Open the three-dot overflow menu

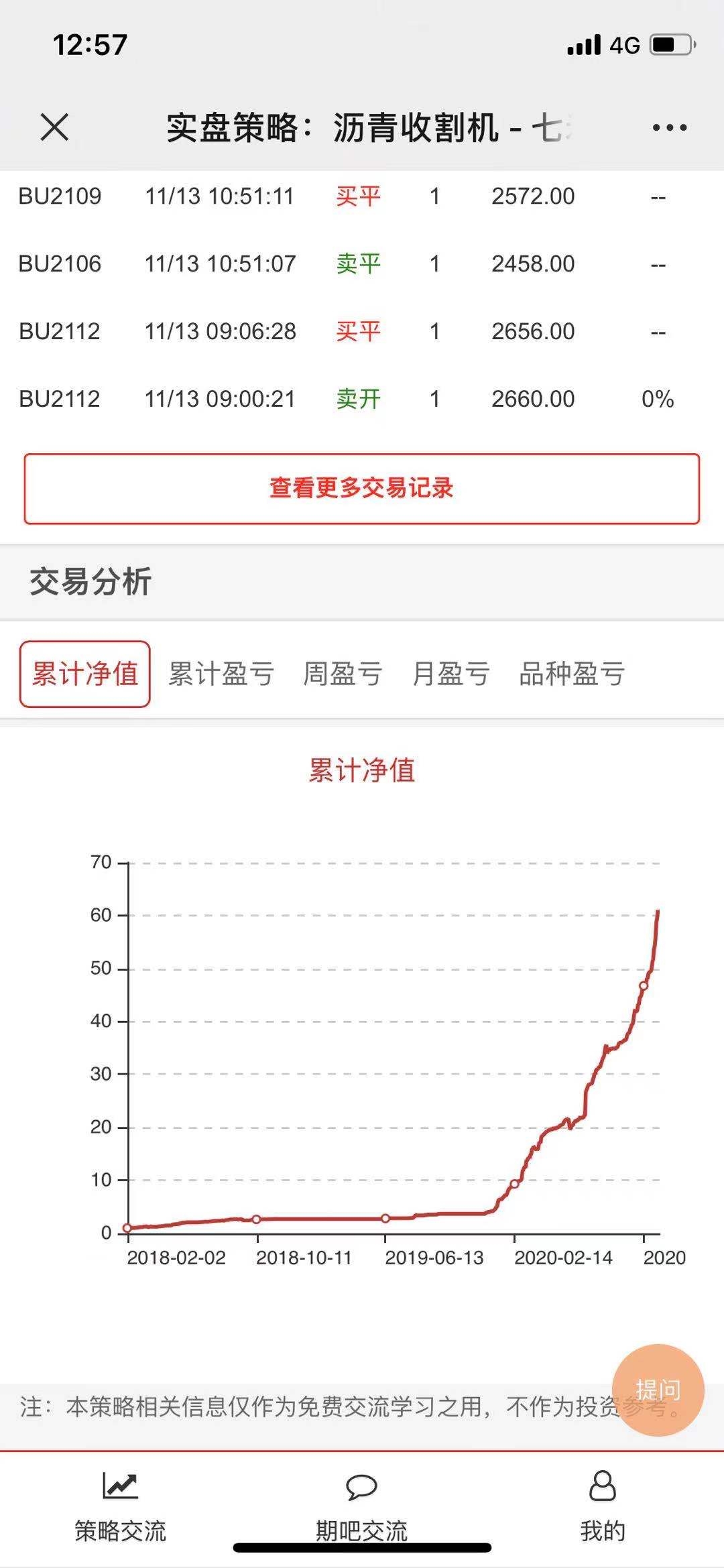(x=669, y=127)
